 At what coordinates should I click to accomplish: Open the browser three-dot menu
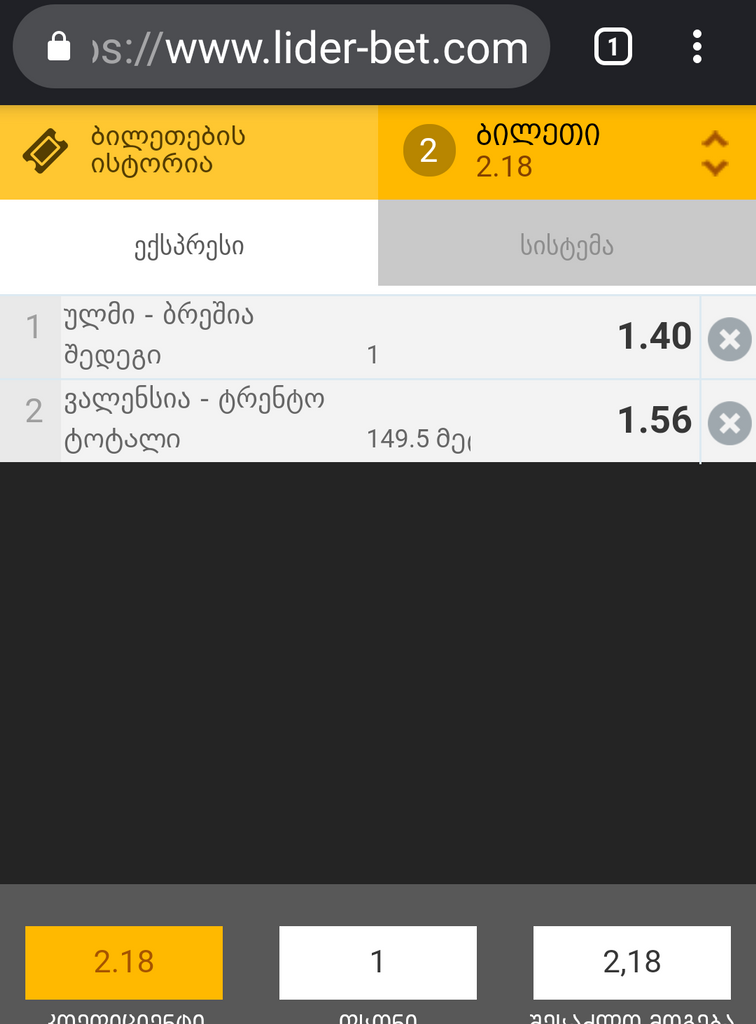click(x=697, y=46)
